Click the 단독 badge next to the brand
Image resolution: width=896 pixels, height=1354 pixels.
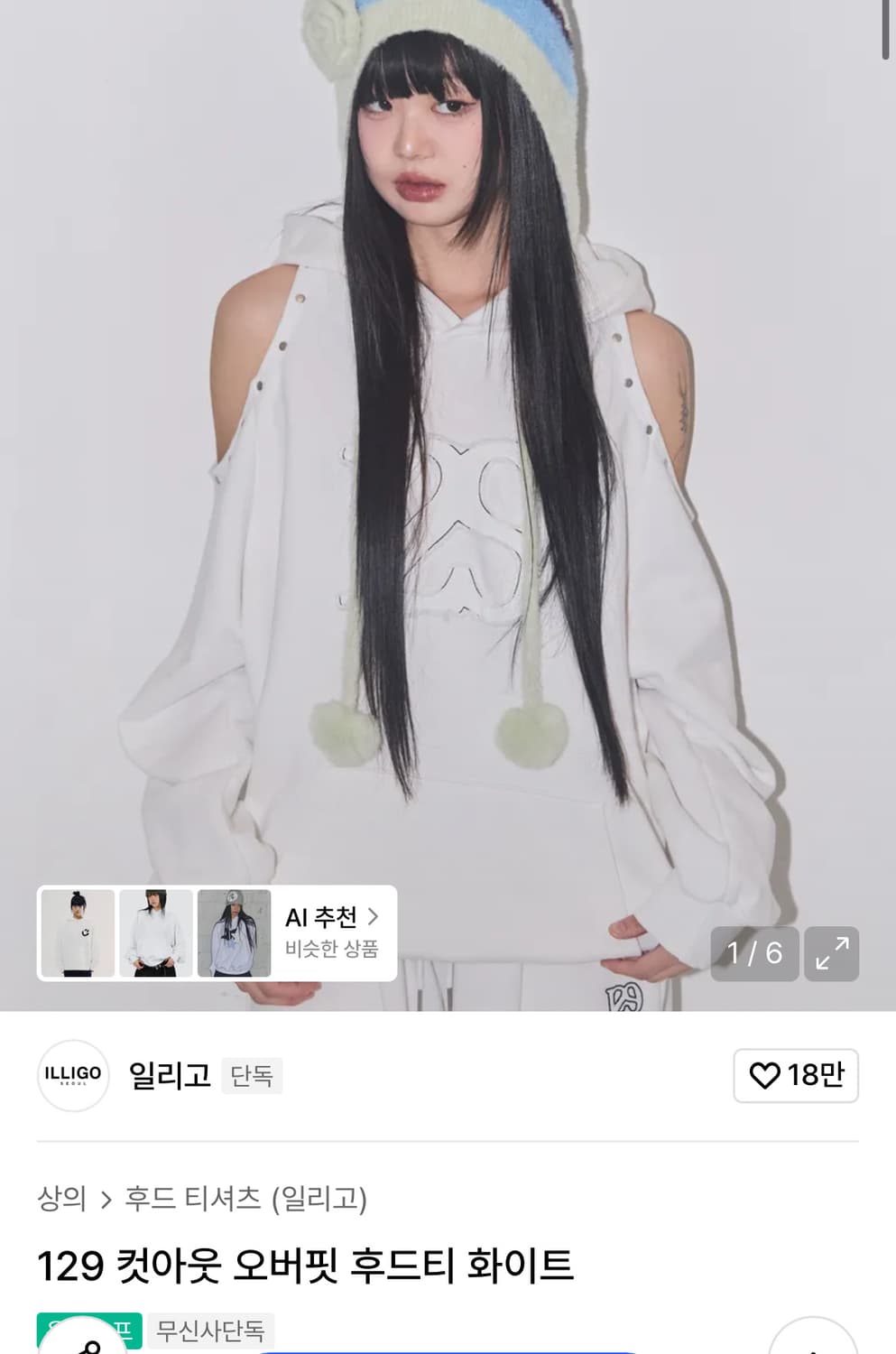(253, 1077)
